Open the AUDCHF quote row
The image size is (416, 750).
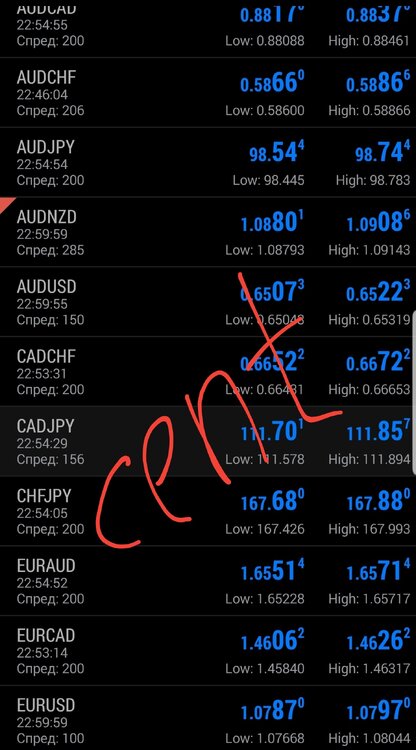click(x=208, y=92)
